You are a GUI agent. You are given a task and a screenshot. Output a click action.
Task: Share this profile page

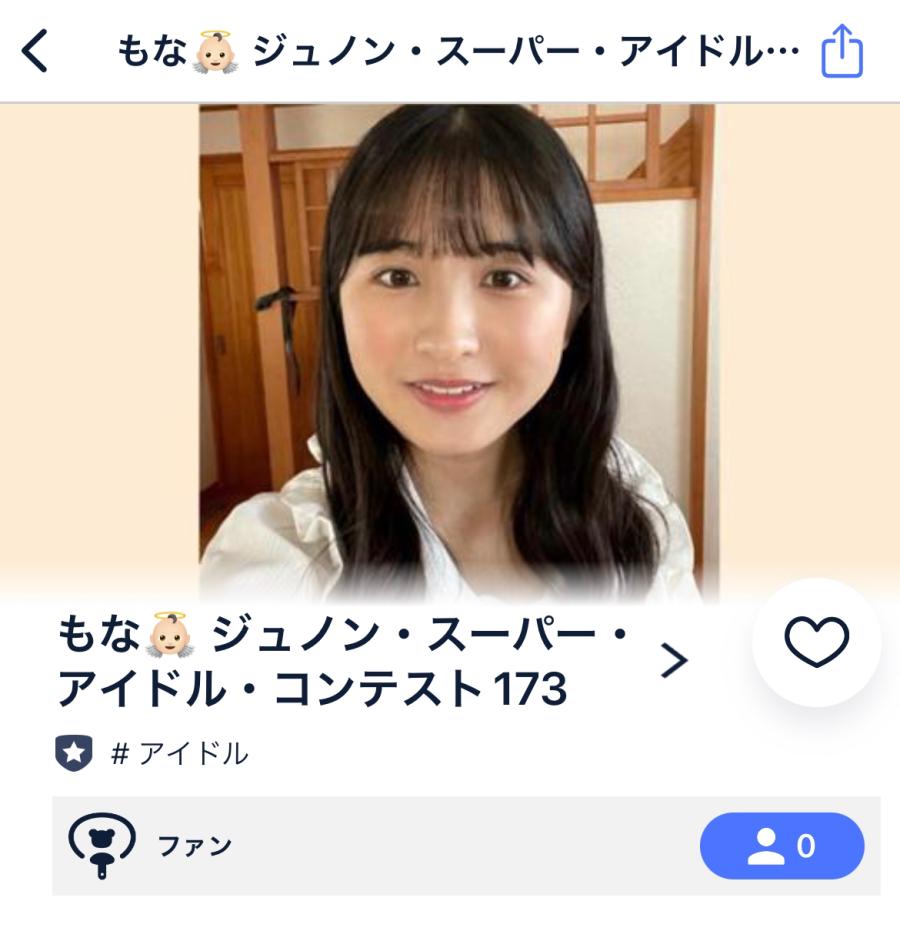point(841,51)
